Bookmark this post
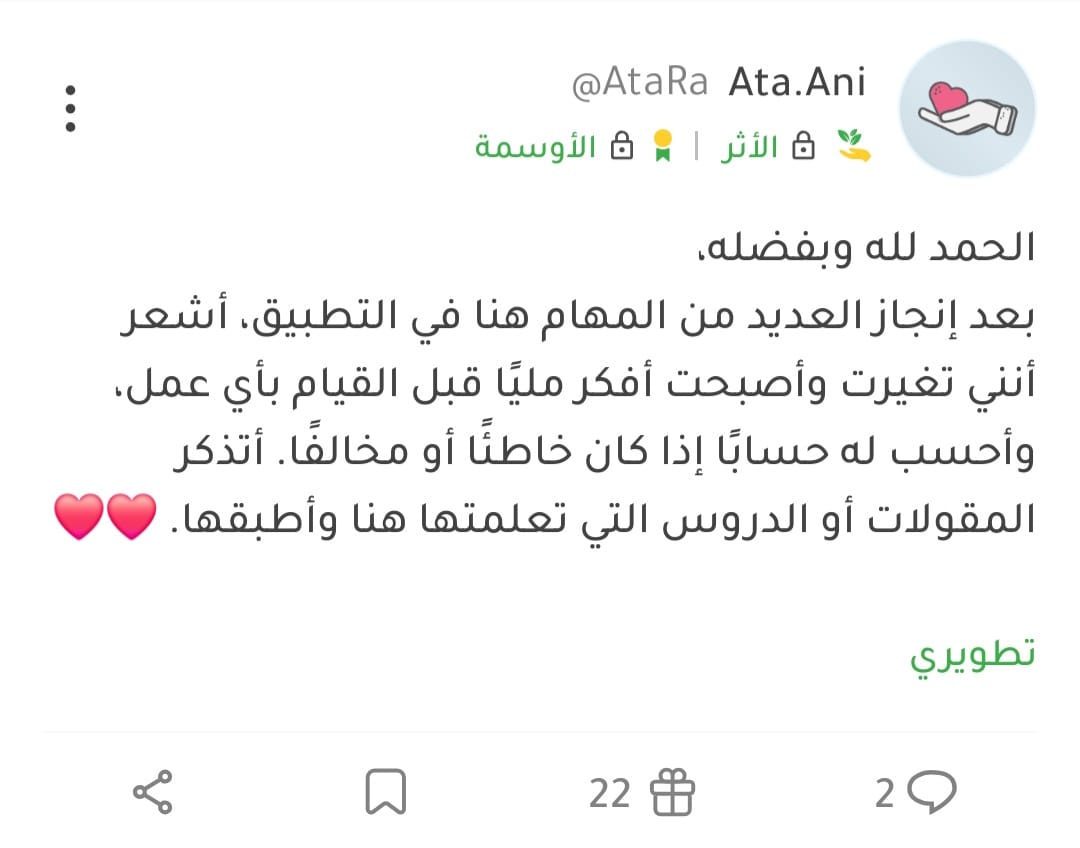The image size is (1080, 848). click(x=385, y=793)
